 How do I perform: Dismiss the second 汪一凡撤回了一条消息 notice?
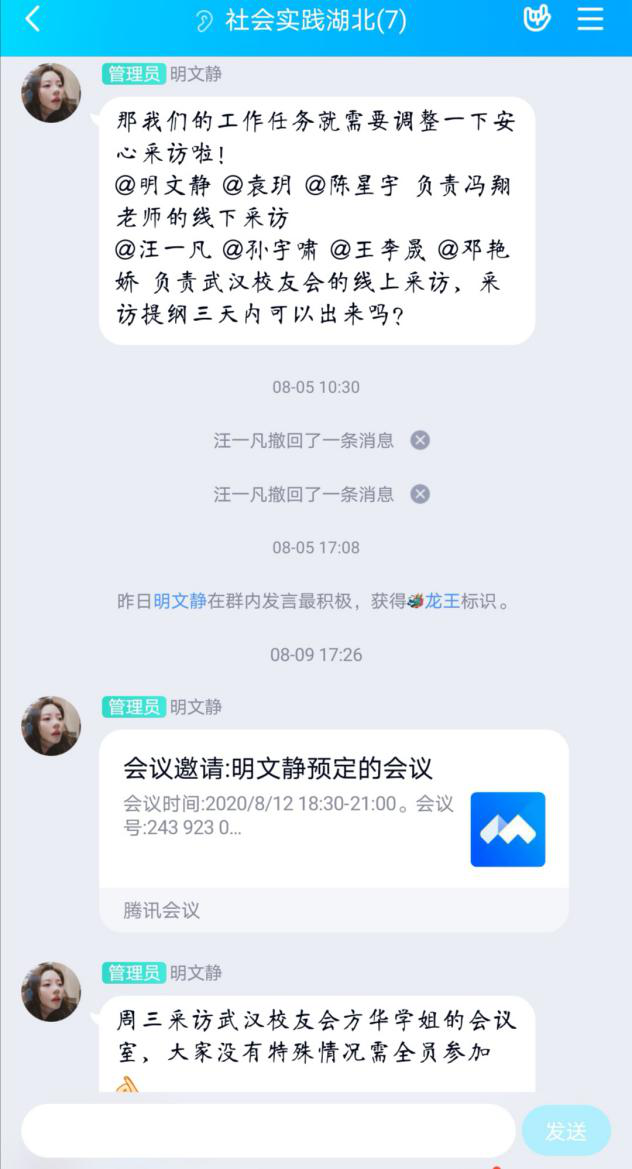tap(421, 494)
